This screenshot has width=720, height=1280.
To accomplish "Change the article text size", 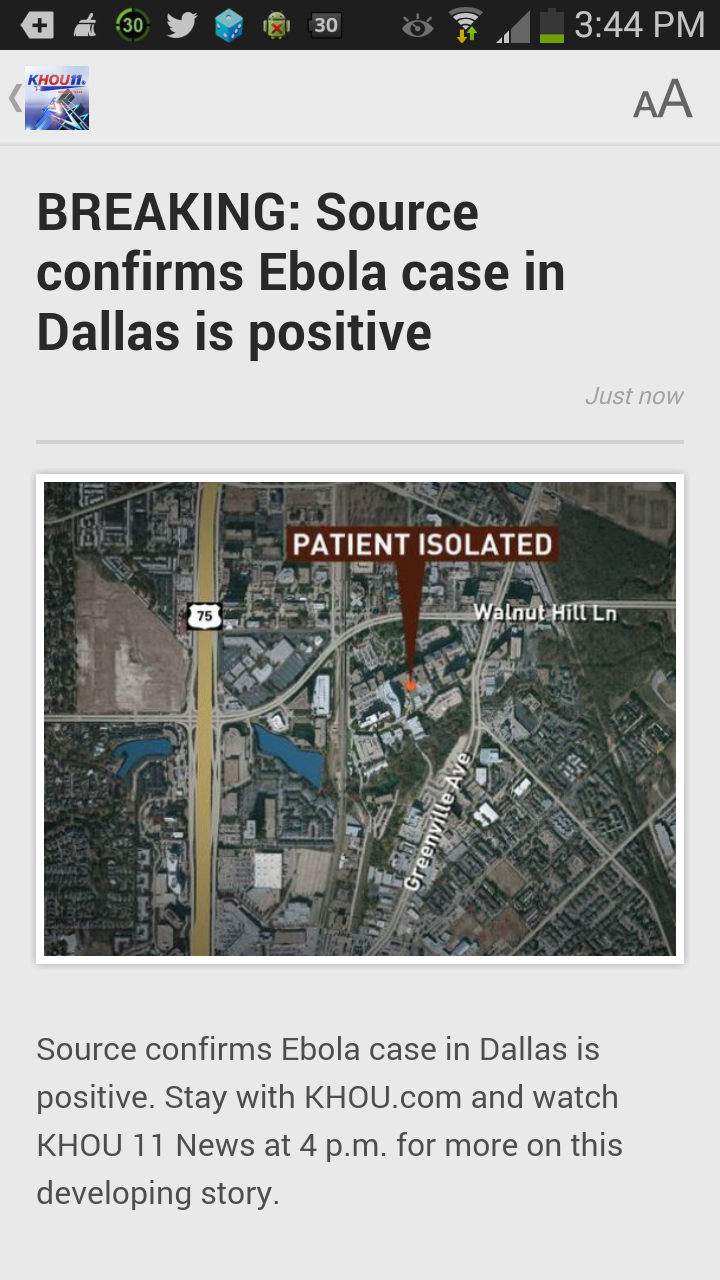I will point(662,100).
